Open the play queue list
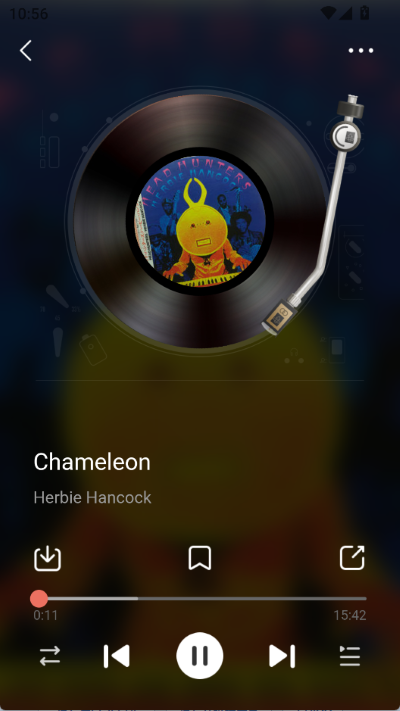Viewport: 400px width, 711px height. (x=350, y=656)
